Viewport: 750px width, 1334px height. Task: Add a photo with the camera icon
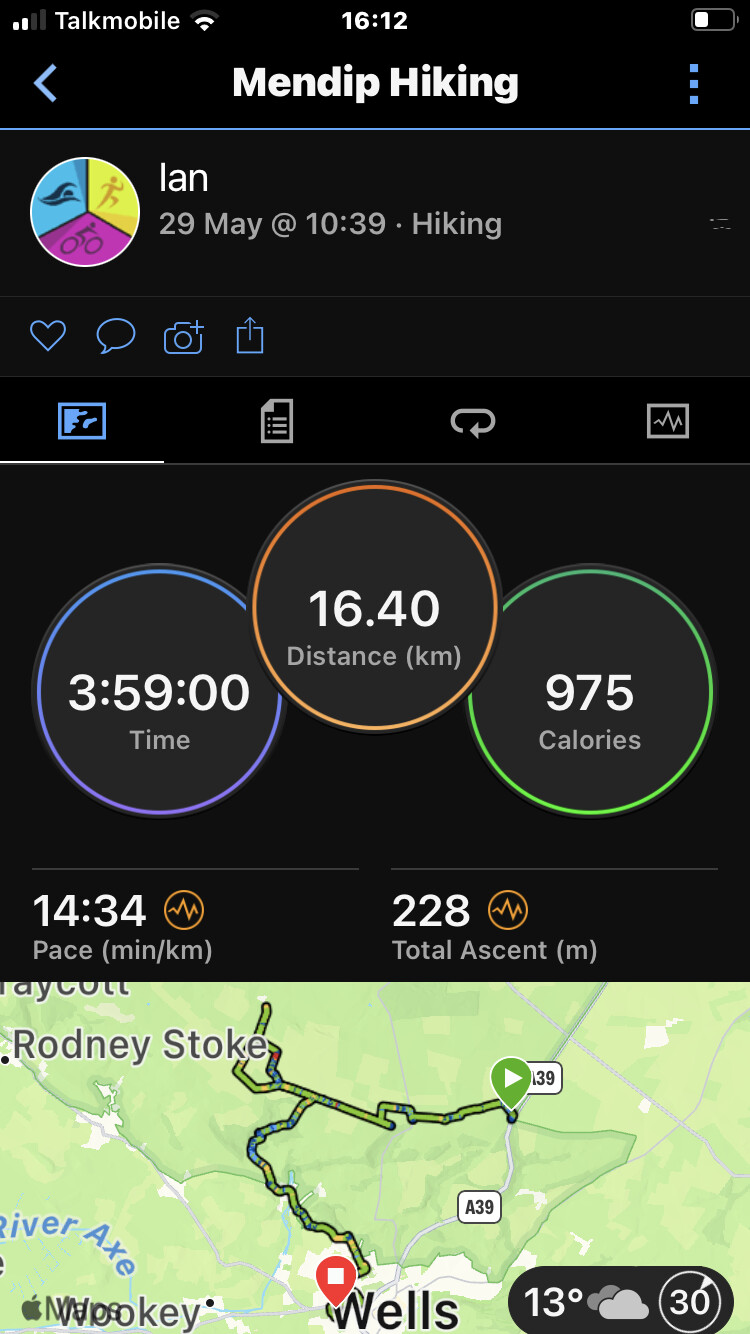[183, 337]
